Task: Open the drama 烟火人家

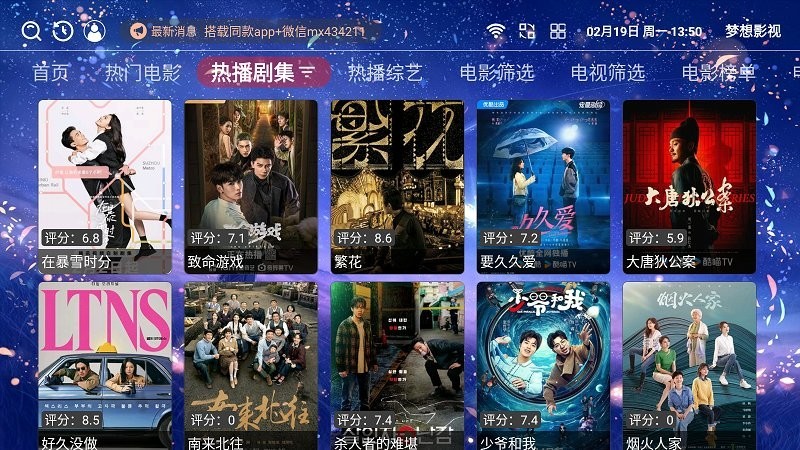Action: [x=689, y=365]
